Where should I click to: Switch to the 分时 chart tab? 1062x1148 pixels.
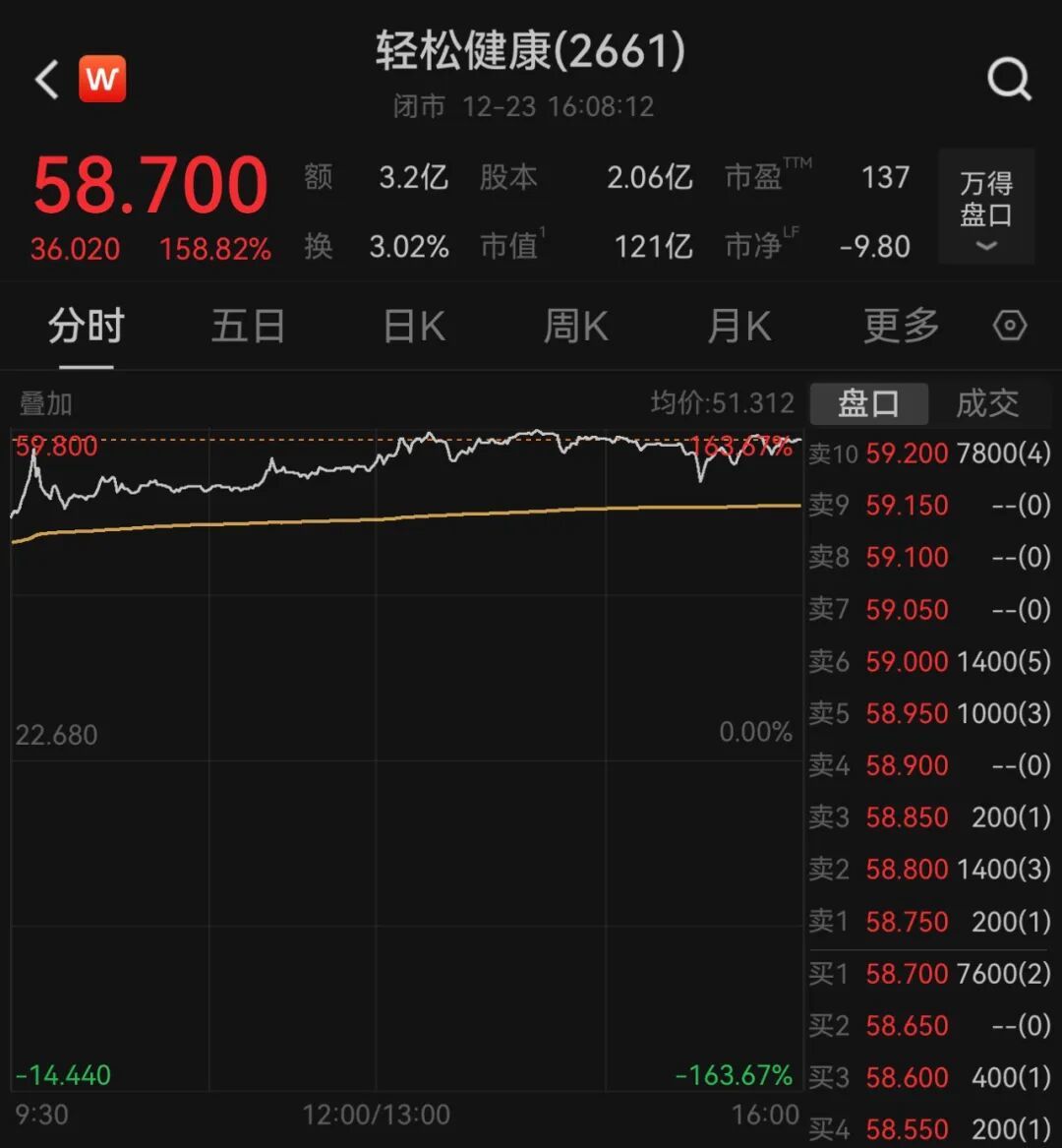(x=87, y=327)
